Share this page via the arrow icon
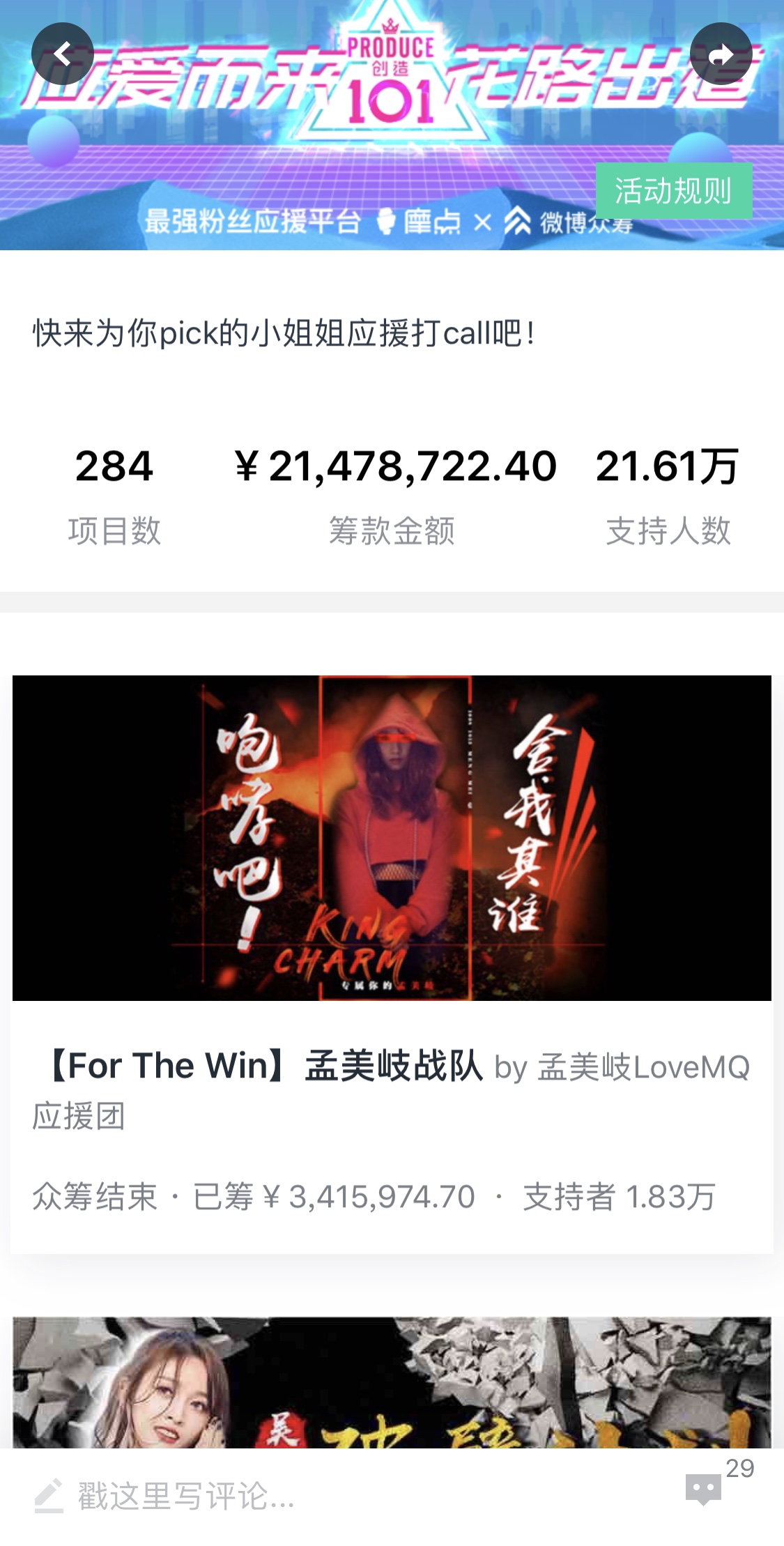 pyautogui.click(x=721, y=54)
